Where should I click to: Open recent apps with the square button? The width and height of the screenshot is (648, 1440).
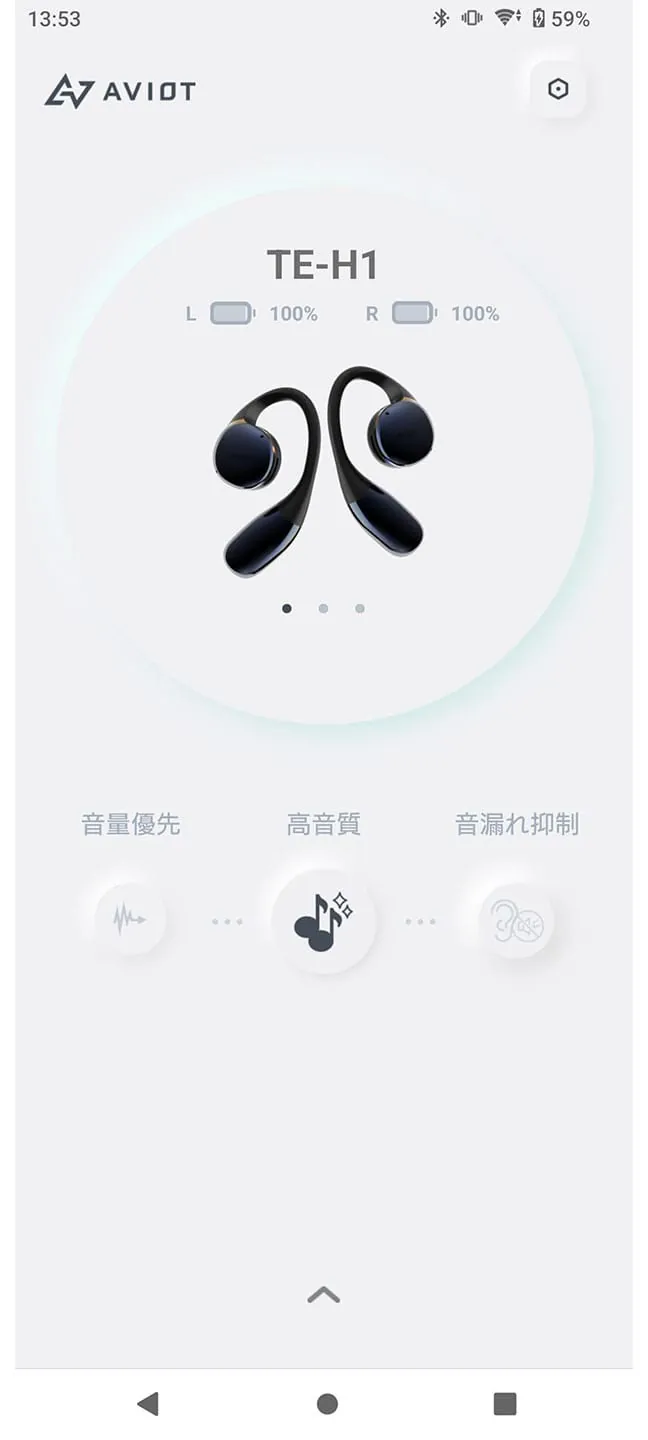point(505,1404)
